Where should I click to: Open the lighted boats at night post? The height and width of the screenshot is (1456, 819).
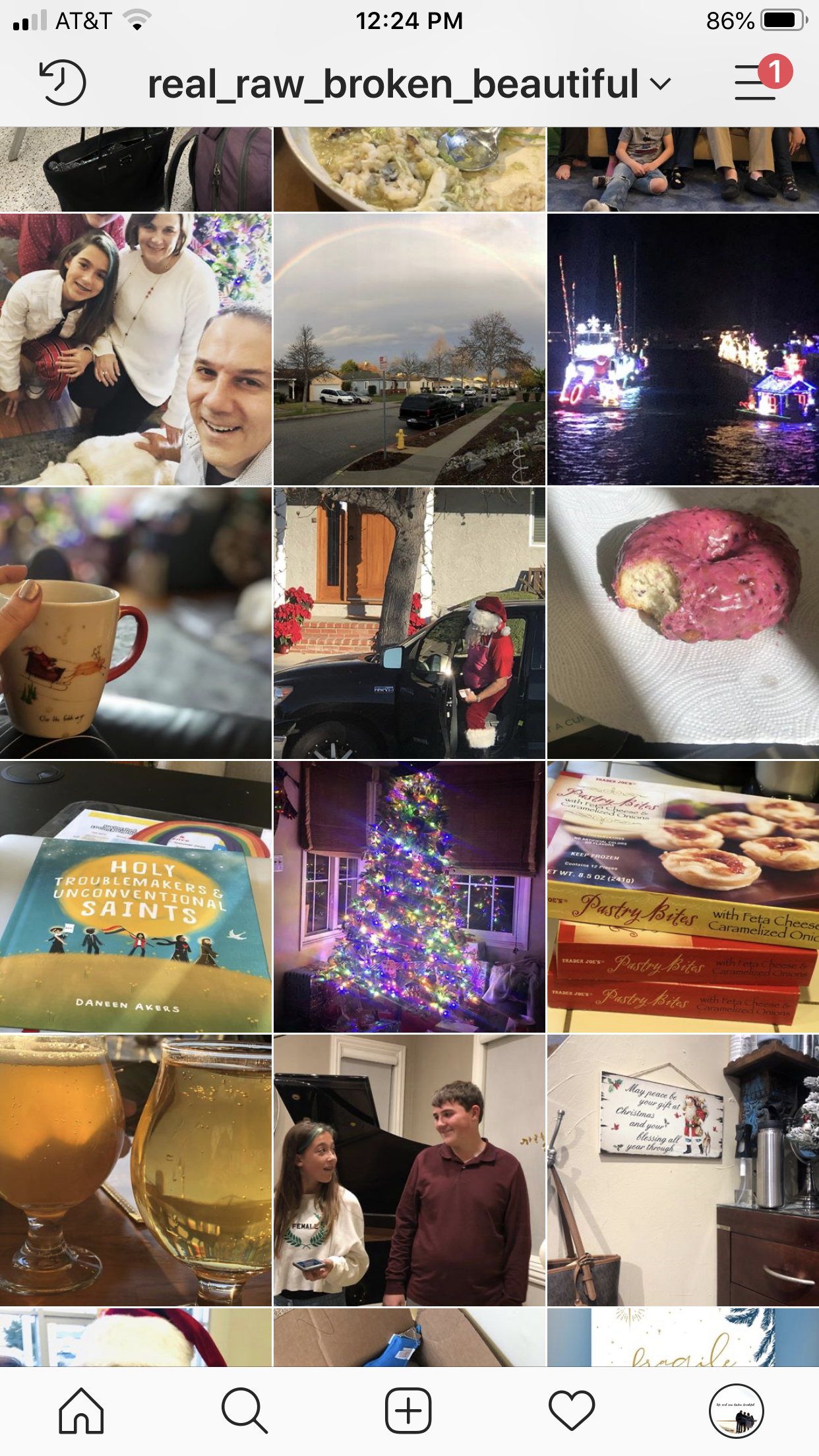(683, 349)
